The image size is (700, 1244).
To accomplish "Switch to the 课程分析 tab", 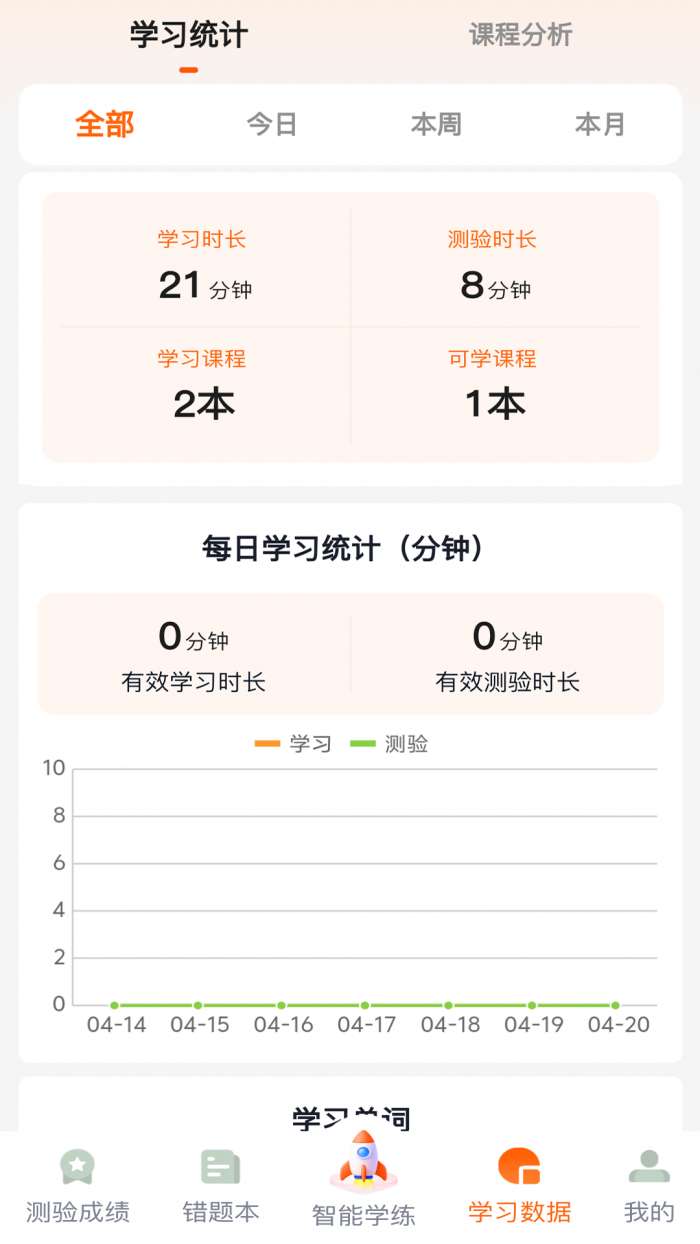I will (x=521, y=35).
